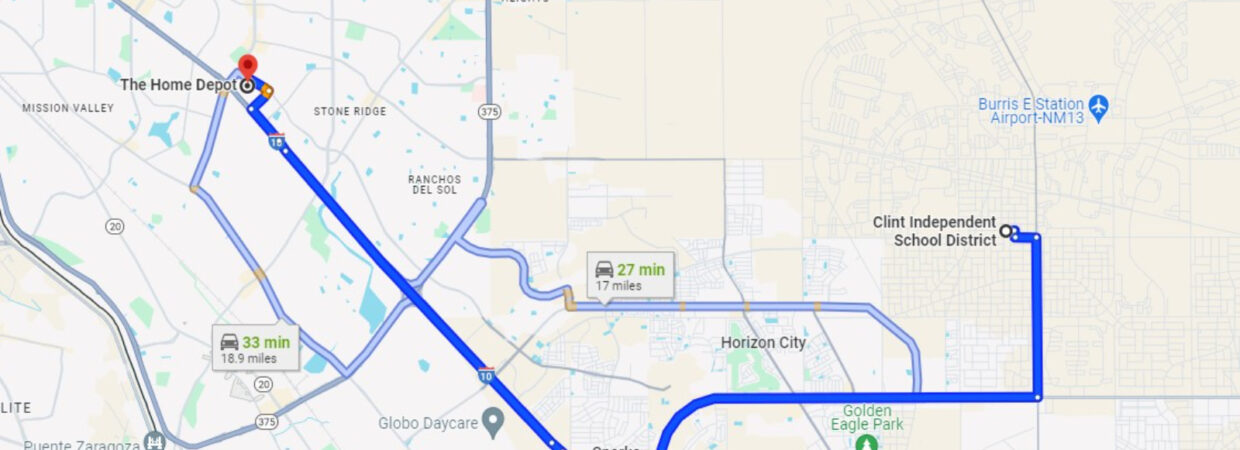The height and width of the screenshot is (450, 1240).
Task: Open Globo Daycare place marker
Action: [x=493, y=422]
